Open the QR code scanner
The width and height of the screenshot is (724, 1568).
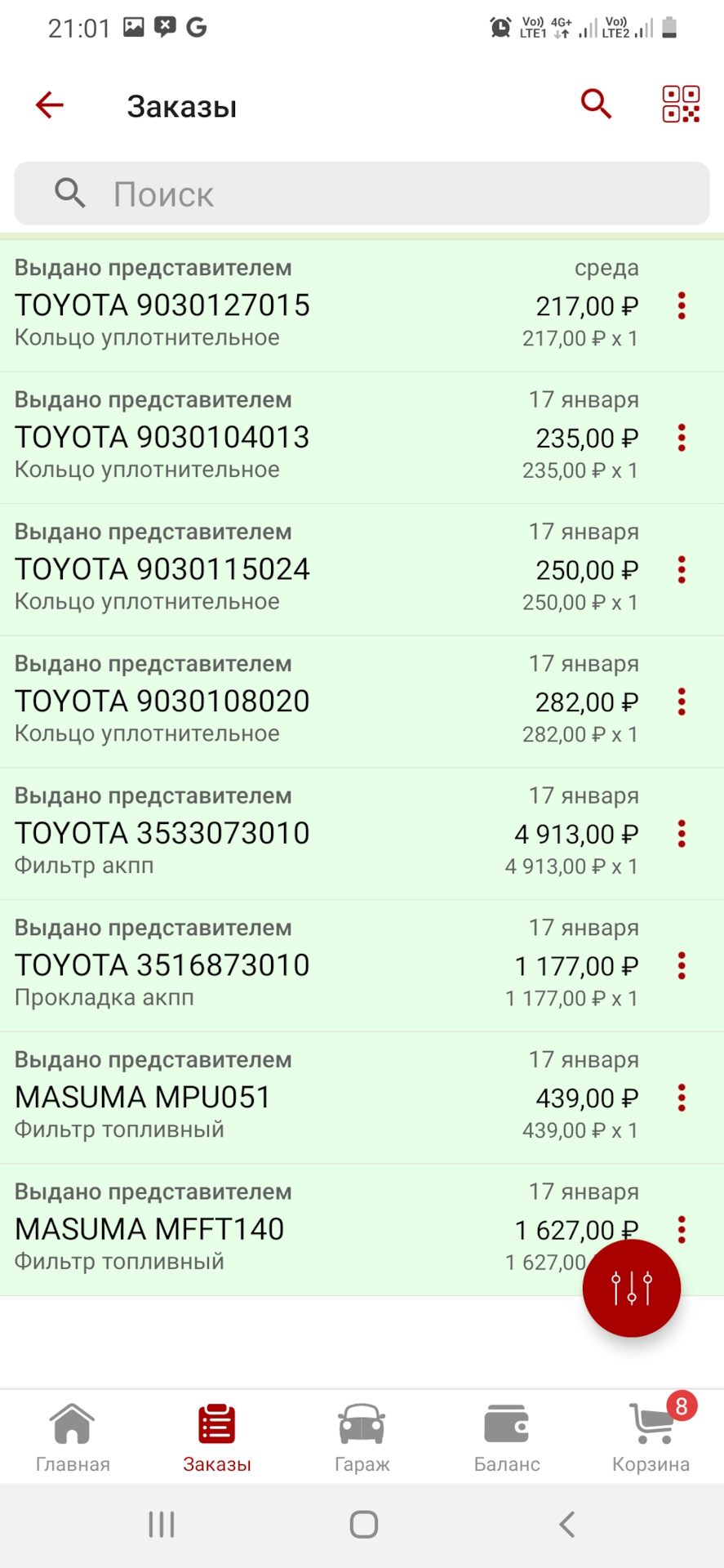[x=681, y=104]
